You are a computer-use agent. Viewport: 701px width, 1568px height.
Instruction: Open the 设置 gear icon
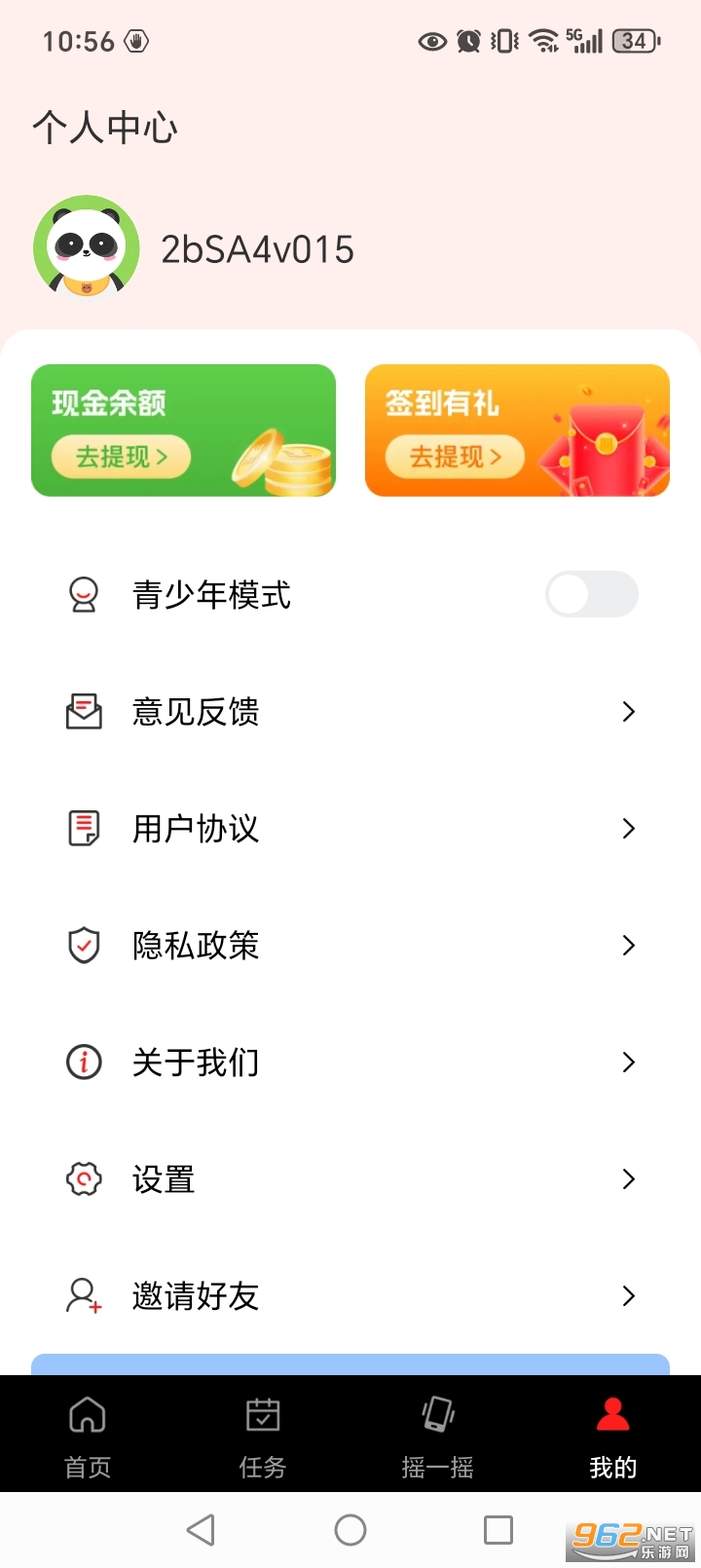[85, 1179]
